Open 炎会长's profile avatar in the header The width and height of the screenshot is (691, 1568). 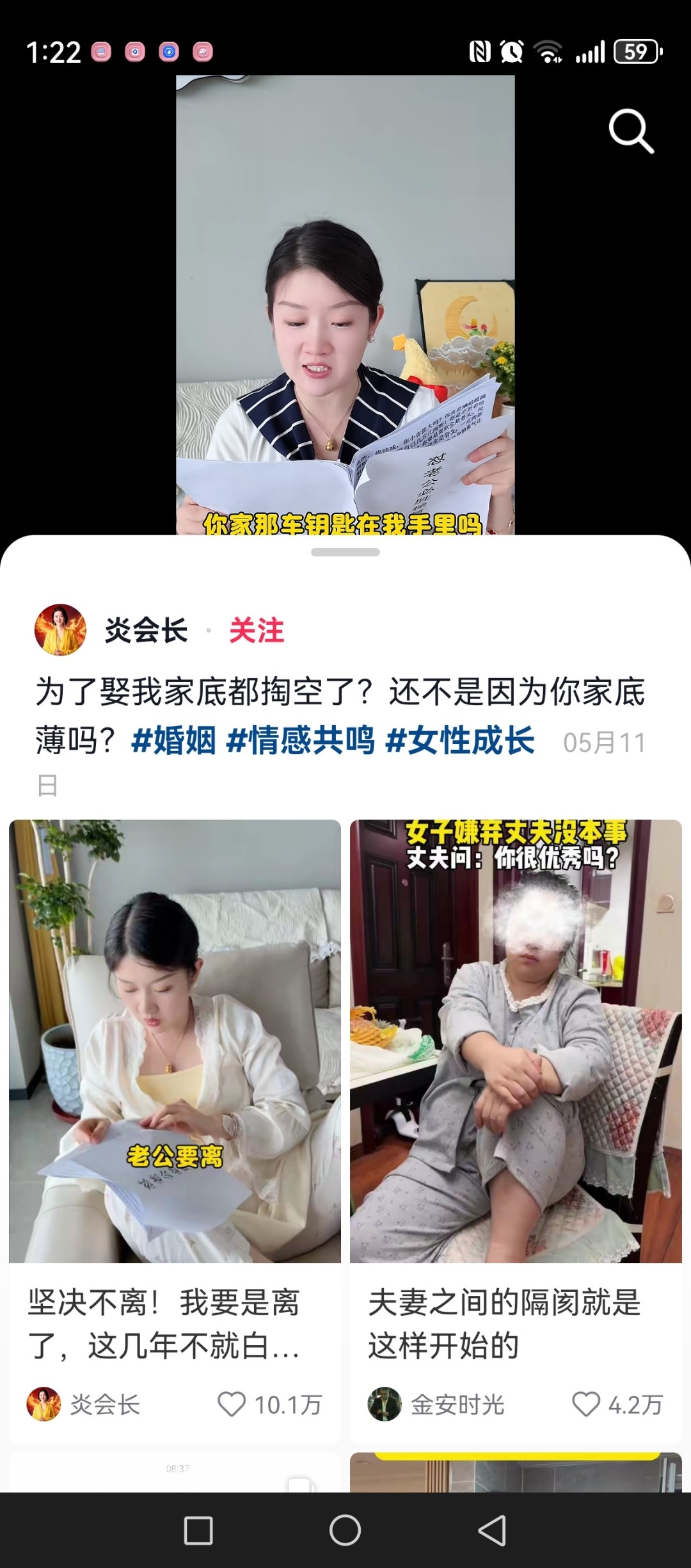(x=60, y=630)
